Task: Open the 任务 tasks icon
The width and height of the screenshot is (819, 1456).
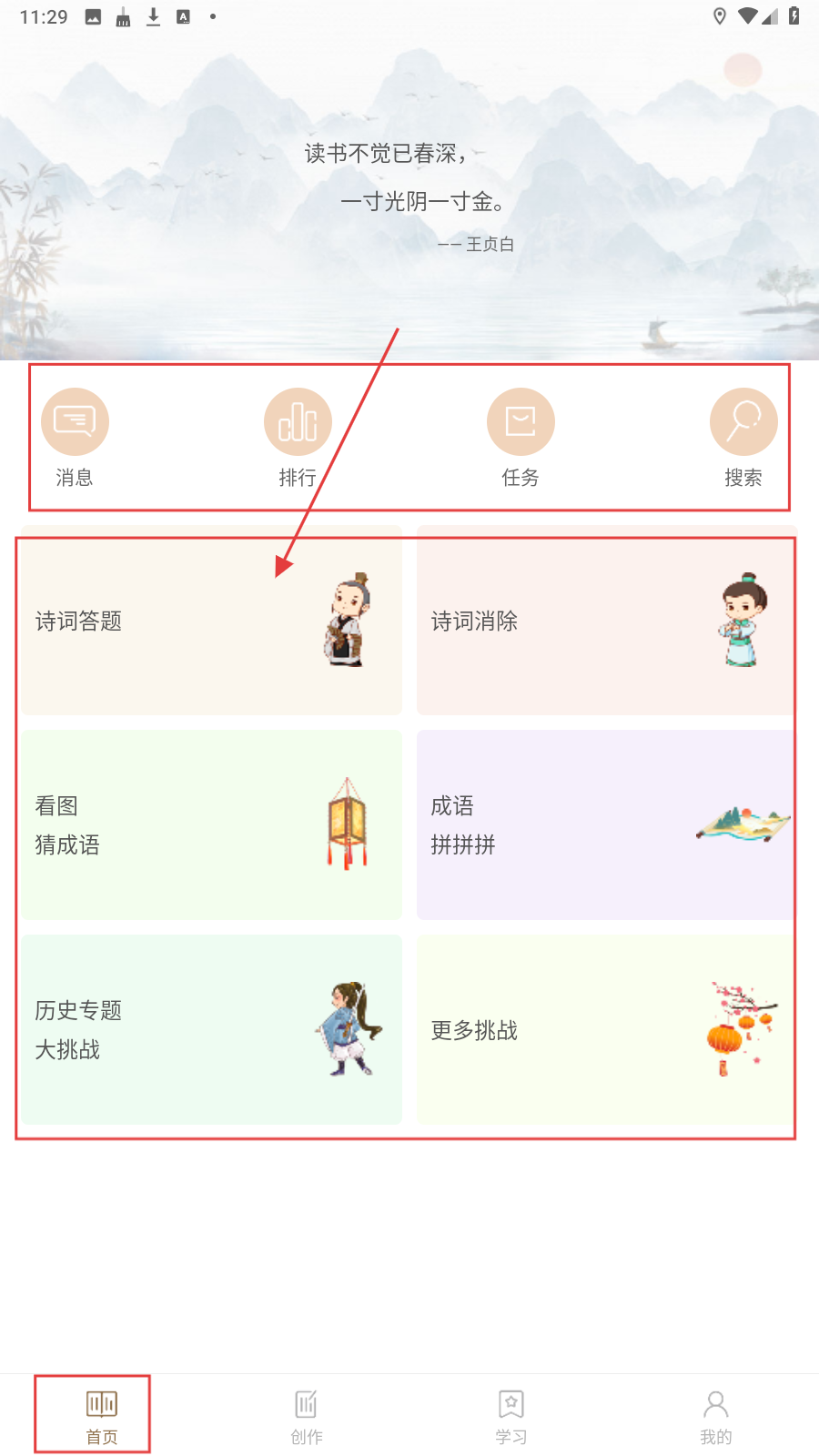Action: click(x=521, y=422)
